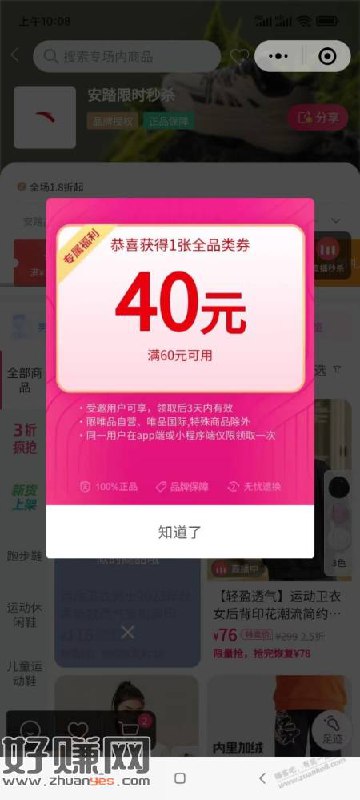Tap the system home navigation button
Image resolution: width=360 pixels, height=800 pixels.
(x=179, y=779)
